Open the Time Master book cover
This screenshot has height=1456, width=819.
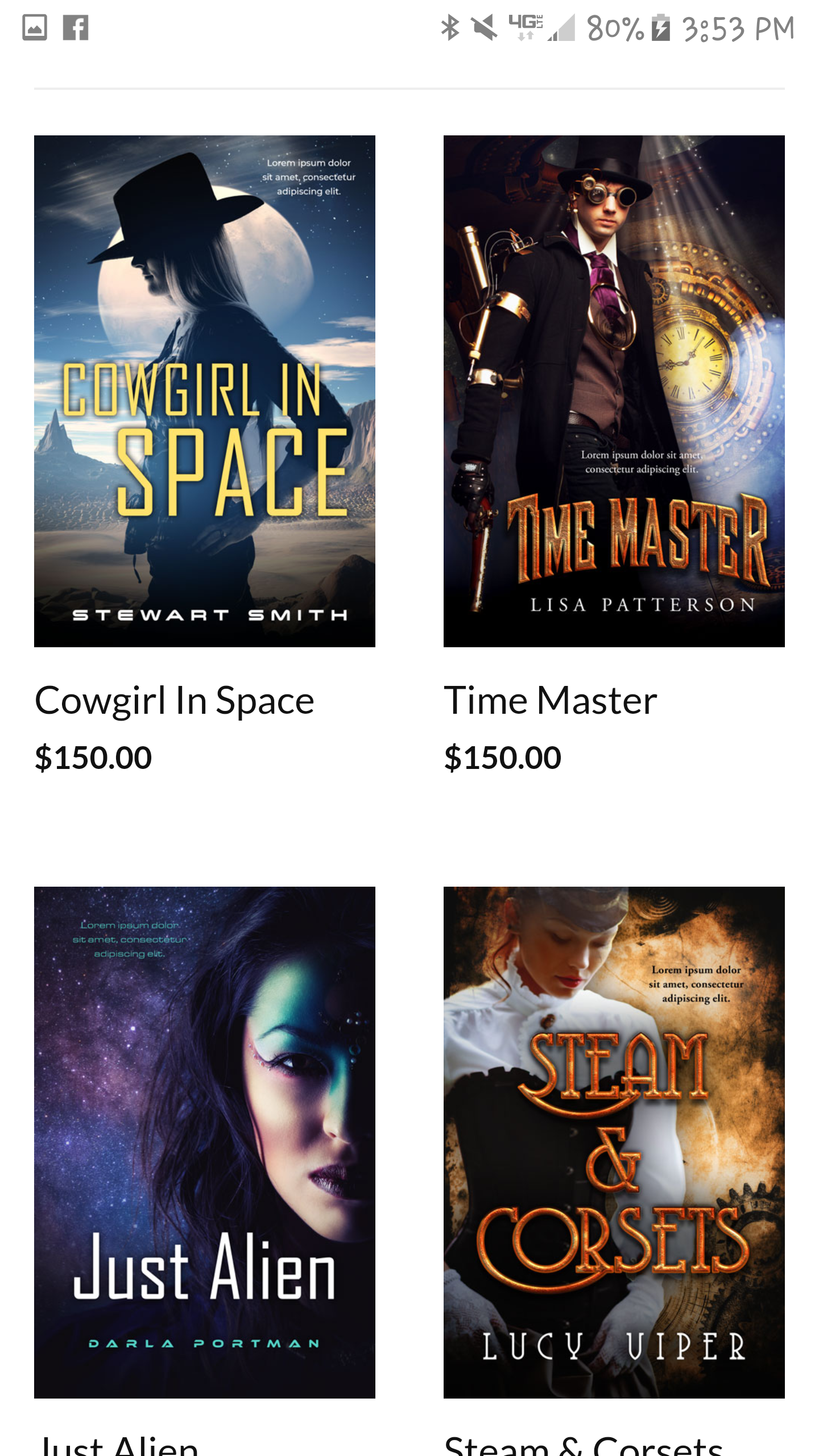coord(614,391)
